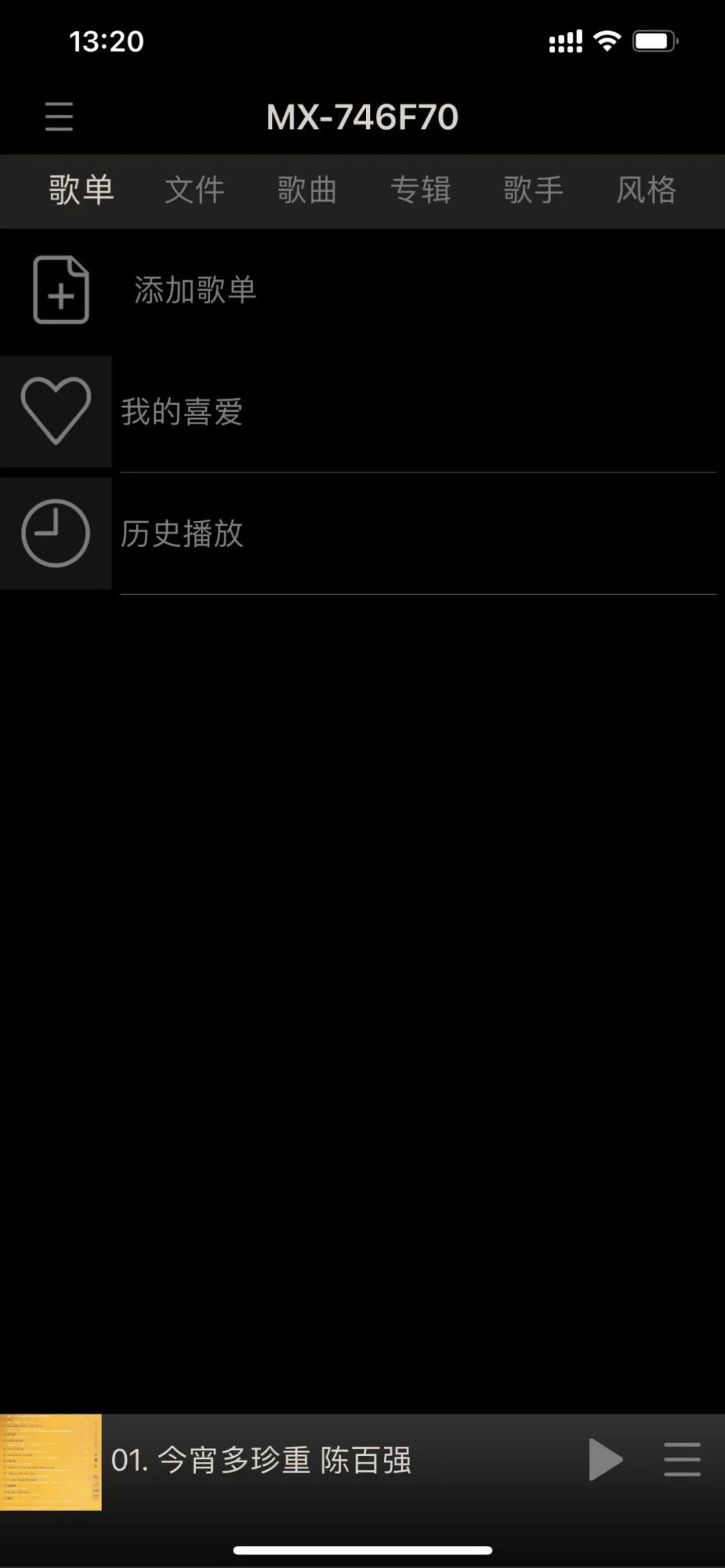Switch to the 专辑 tab

421,190
